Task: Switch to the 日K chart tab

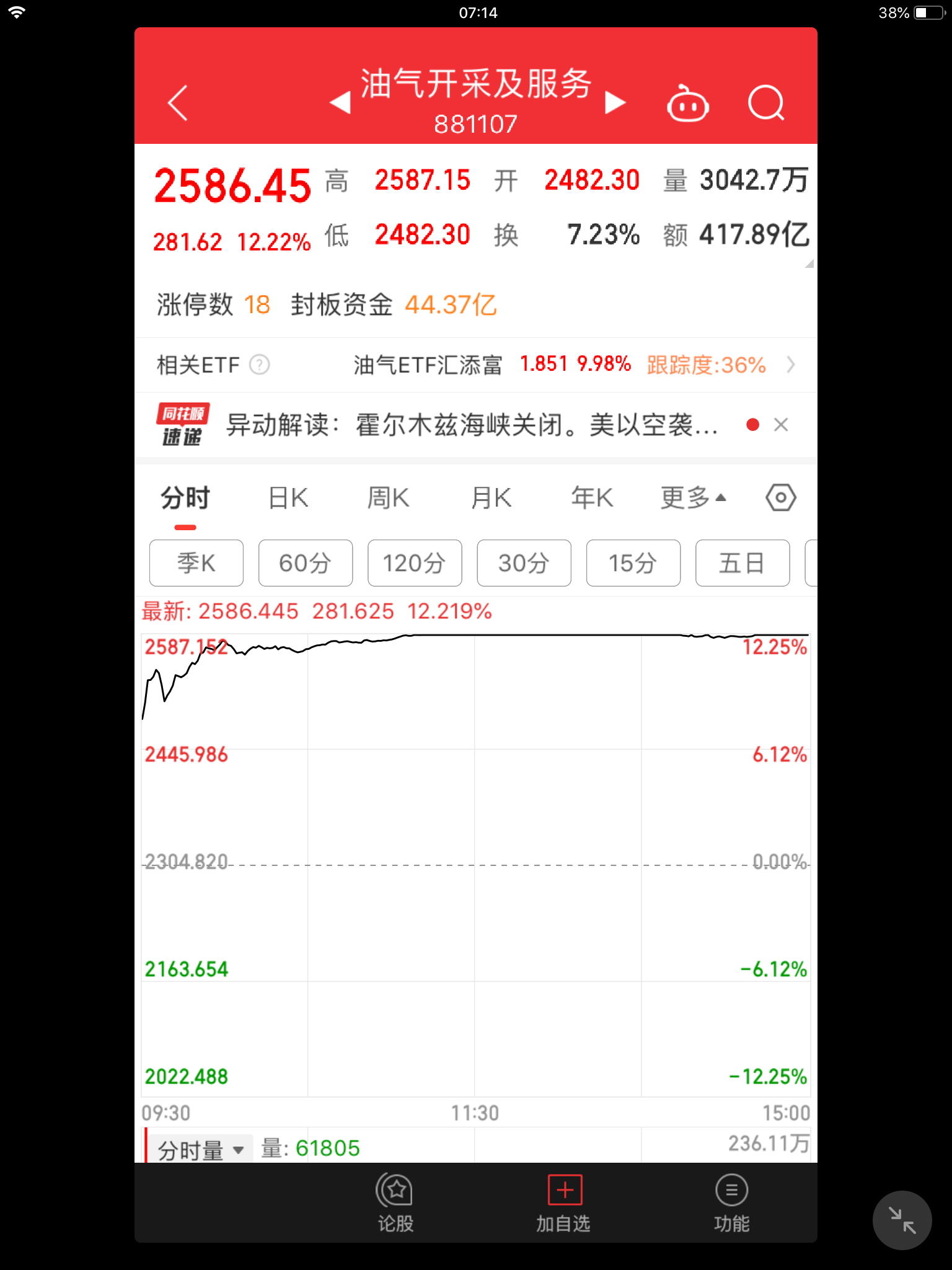Action: tap(288, 498)
